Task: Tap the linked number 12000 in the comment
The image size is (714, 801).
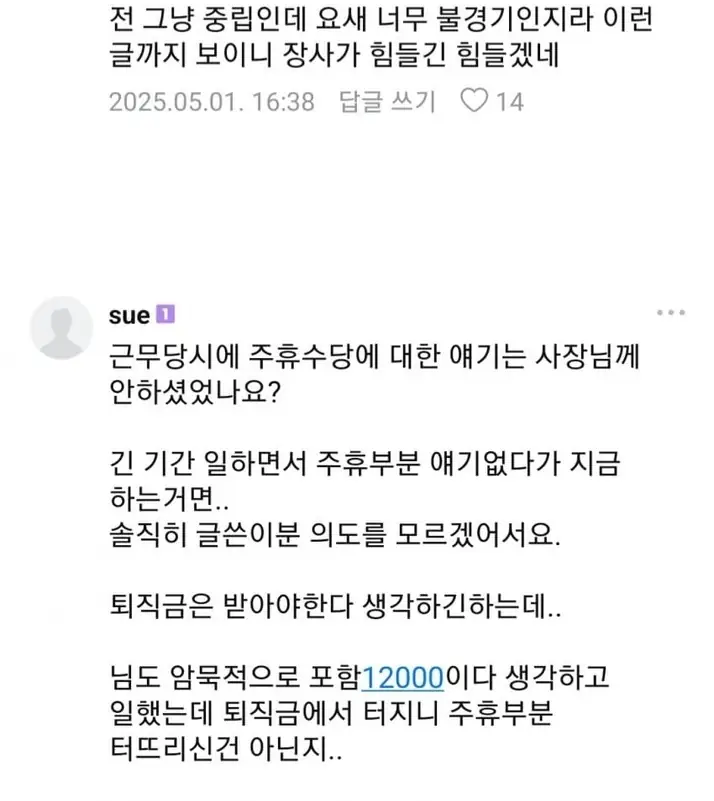Action: [403, 679]
